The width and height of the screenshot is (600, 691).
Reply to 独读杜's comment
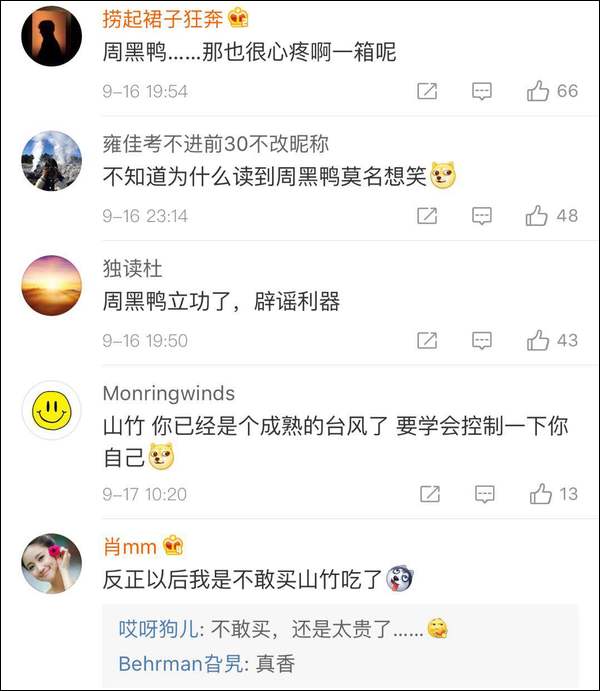point(482,341)
